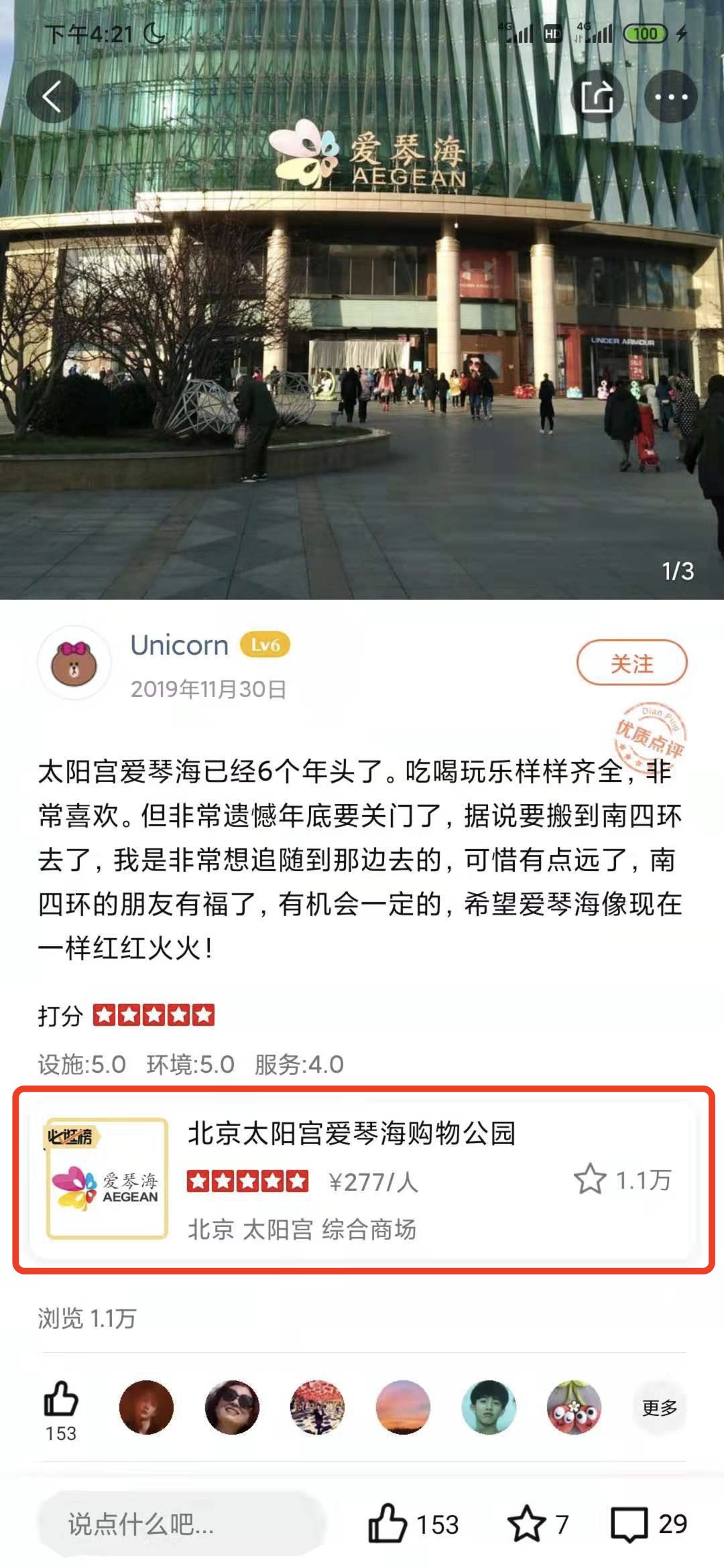Follow Unicorn with the 关注 button

[631, 663]
